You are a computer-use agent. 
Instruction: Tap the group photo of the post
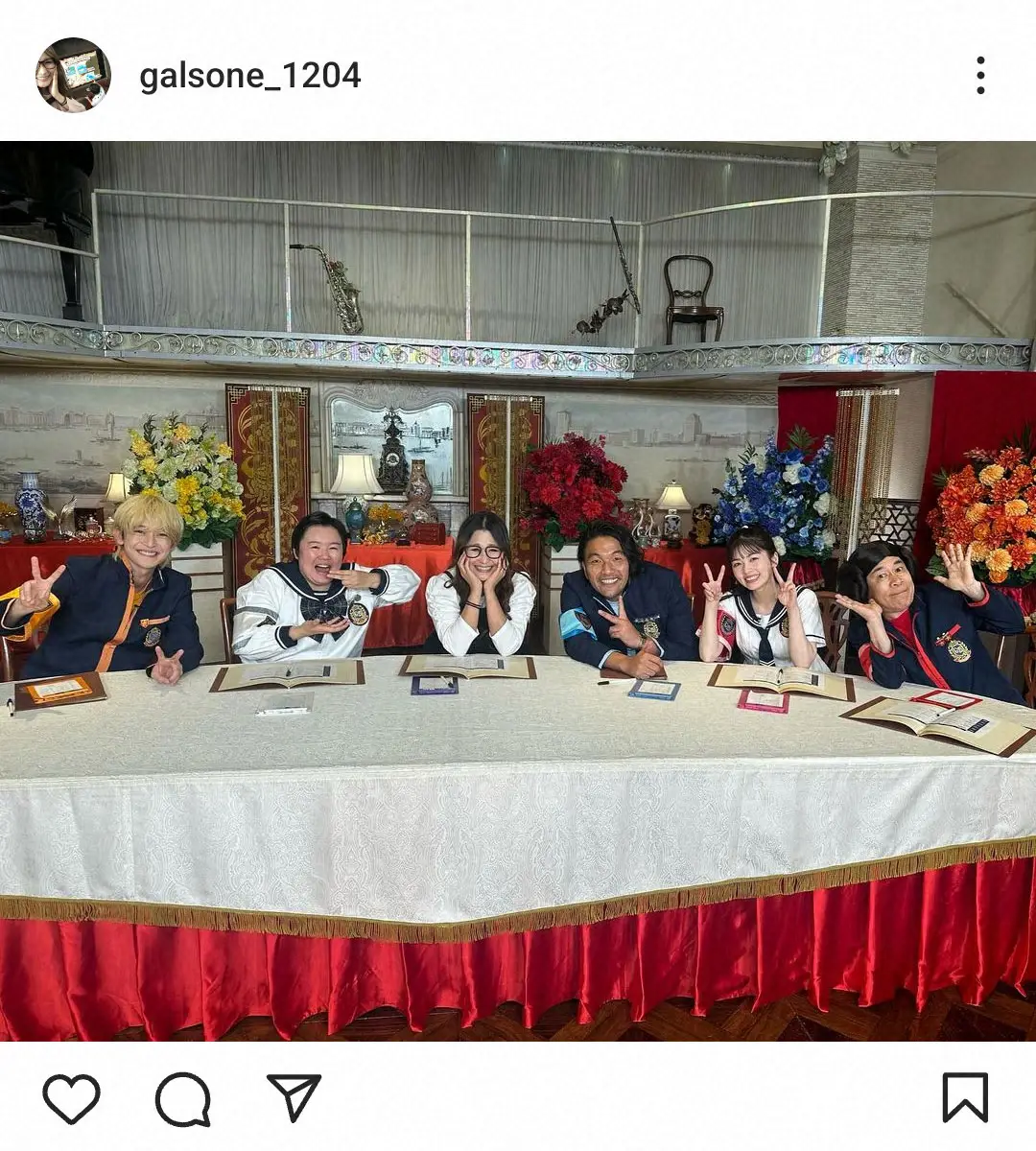tap(518, 591)
